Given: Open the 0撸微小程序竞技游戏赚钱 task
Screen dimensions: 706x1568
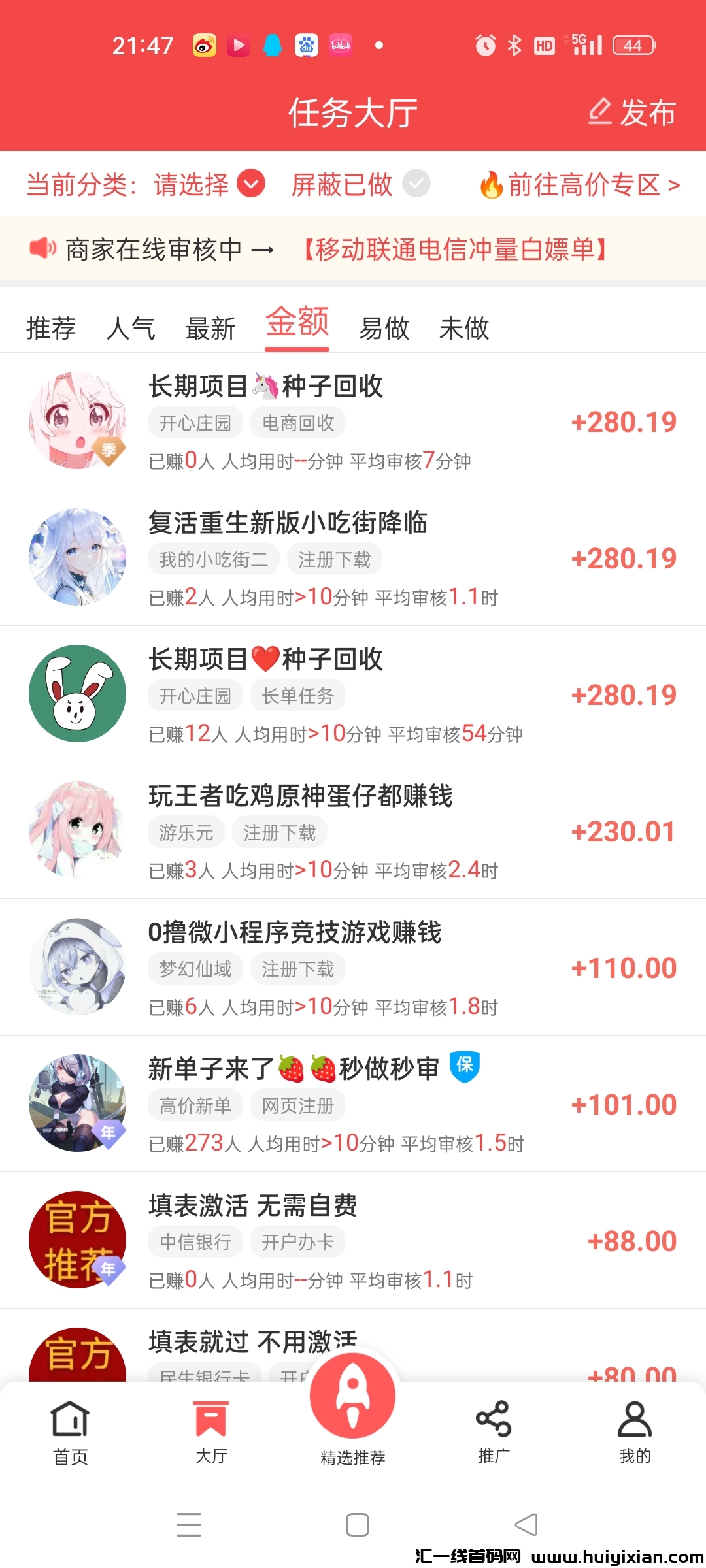Looking at the screenshot, I should [353, 967].
